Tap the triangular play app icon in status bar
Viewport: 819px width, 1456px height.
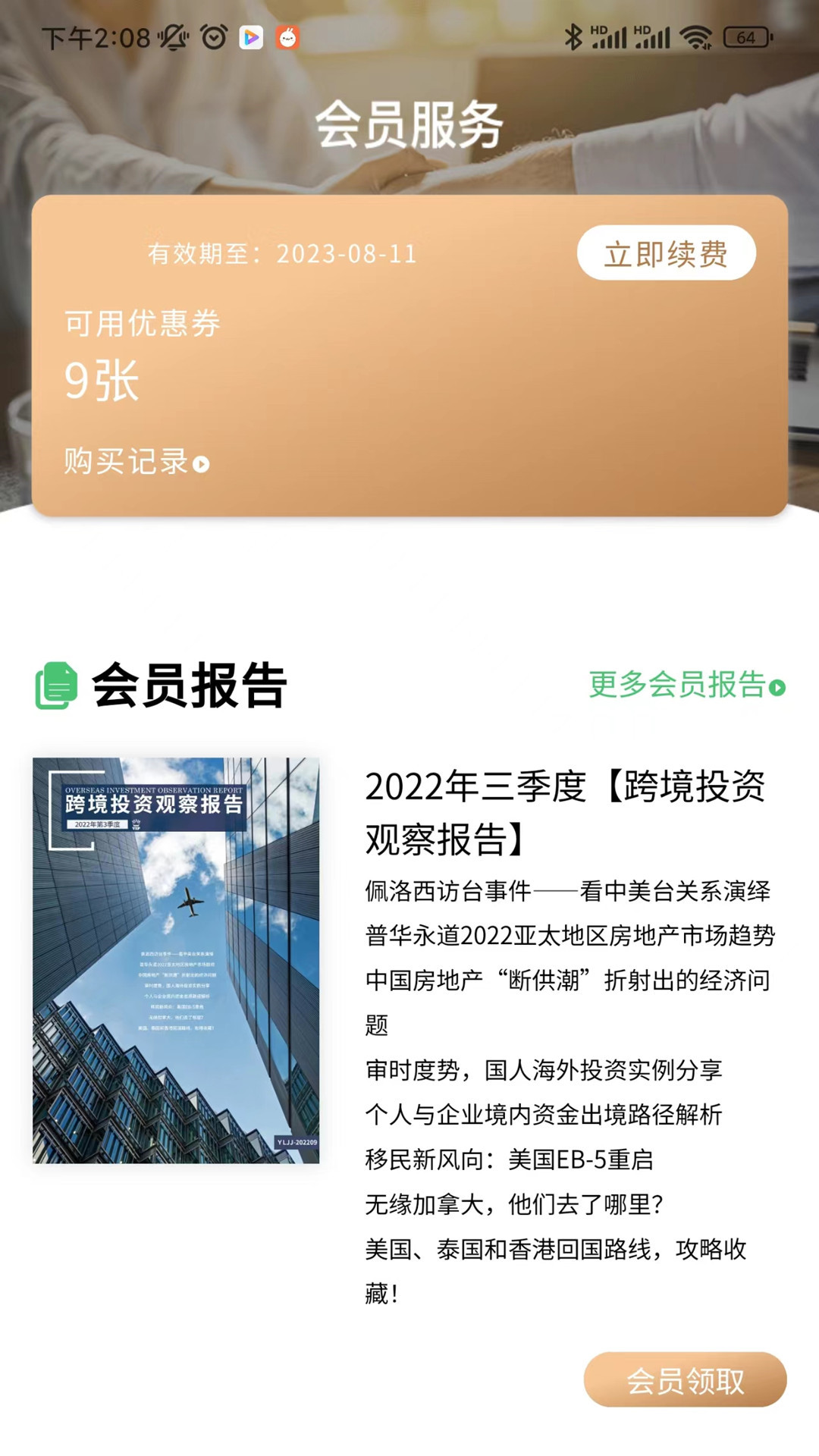[251, 36]
